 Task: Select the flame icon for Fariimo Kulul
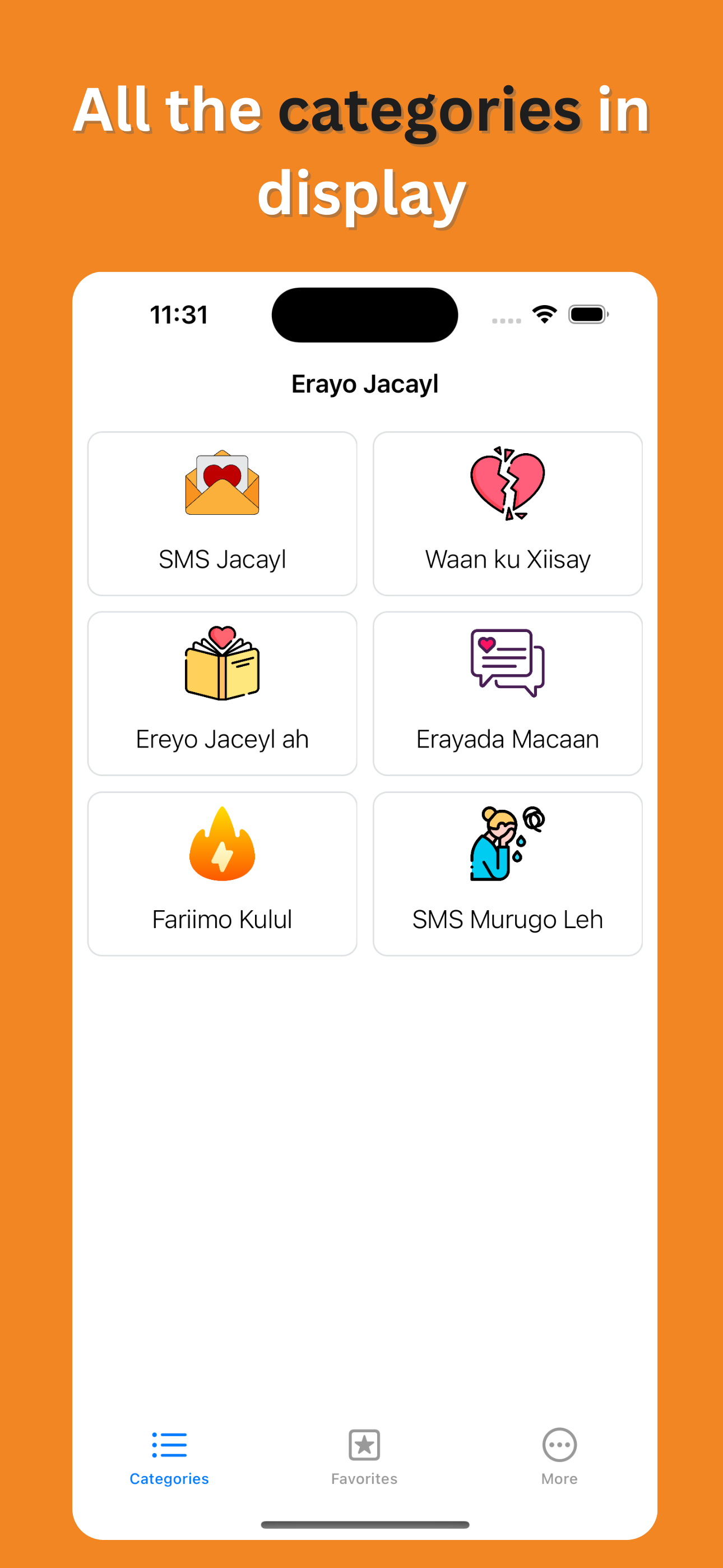click(221, 843)
